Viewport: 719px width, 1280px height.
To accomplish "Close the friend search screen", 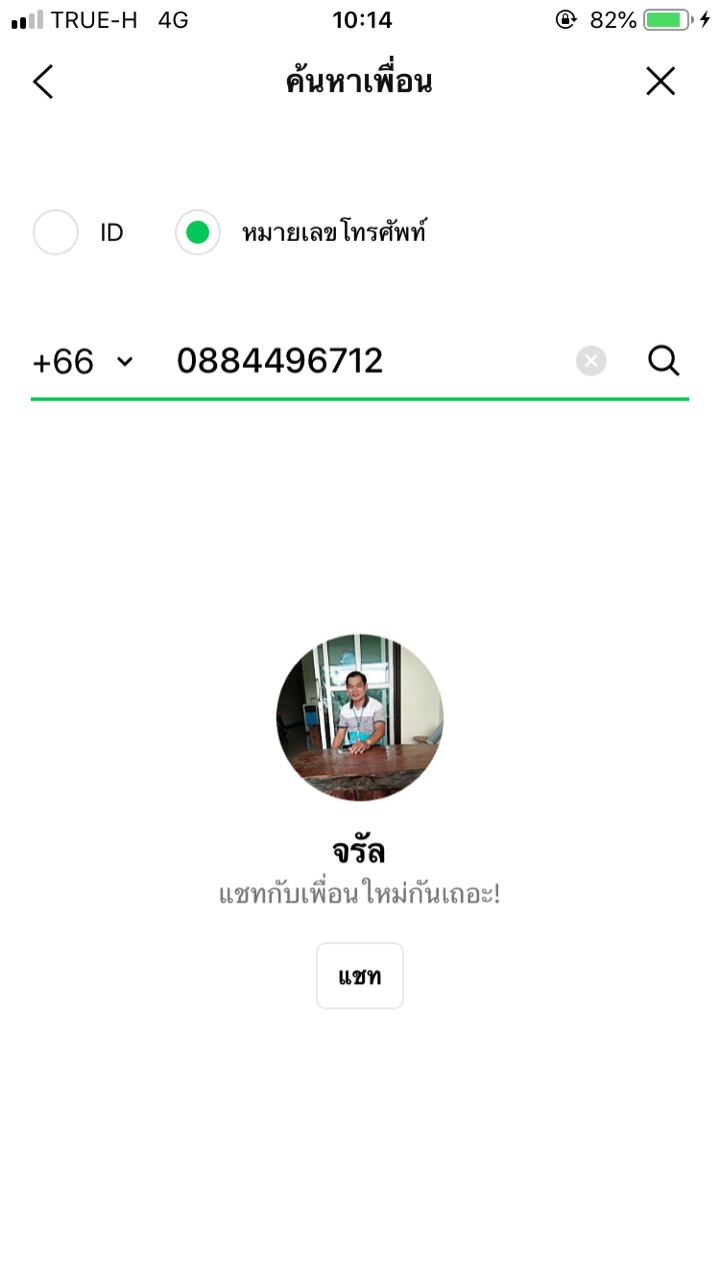I will coord(660,82).
